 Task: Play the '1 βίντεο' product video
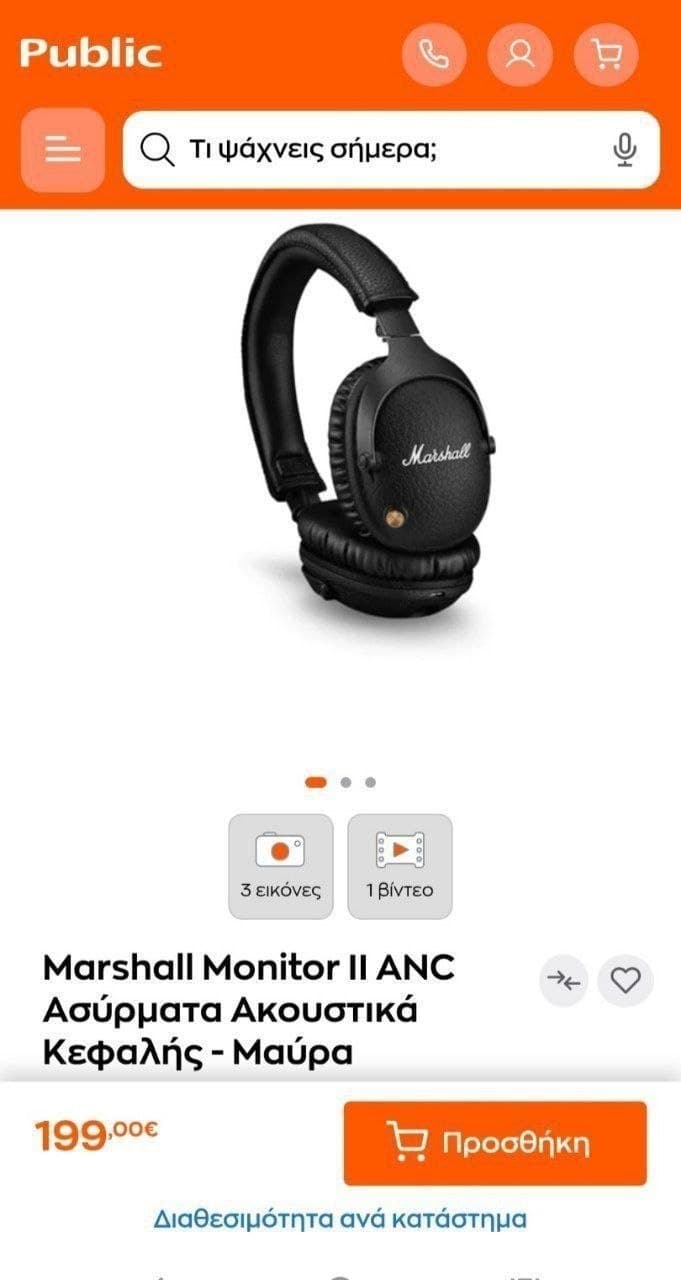pyautogui.click(x=400, y=866)
